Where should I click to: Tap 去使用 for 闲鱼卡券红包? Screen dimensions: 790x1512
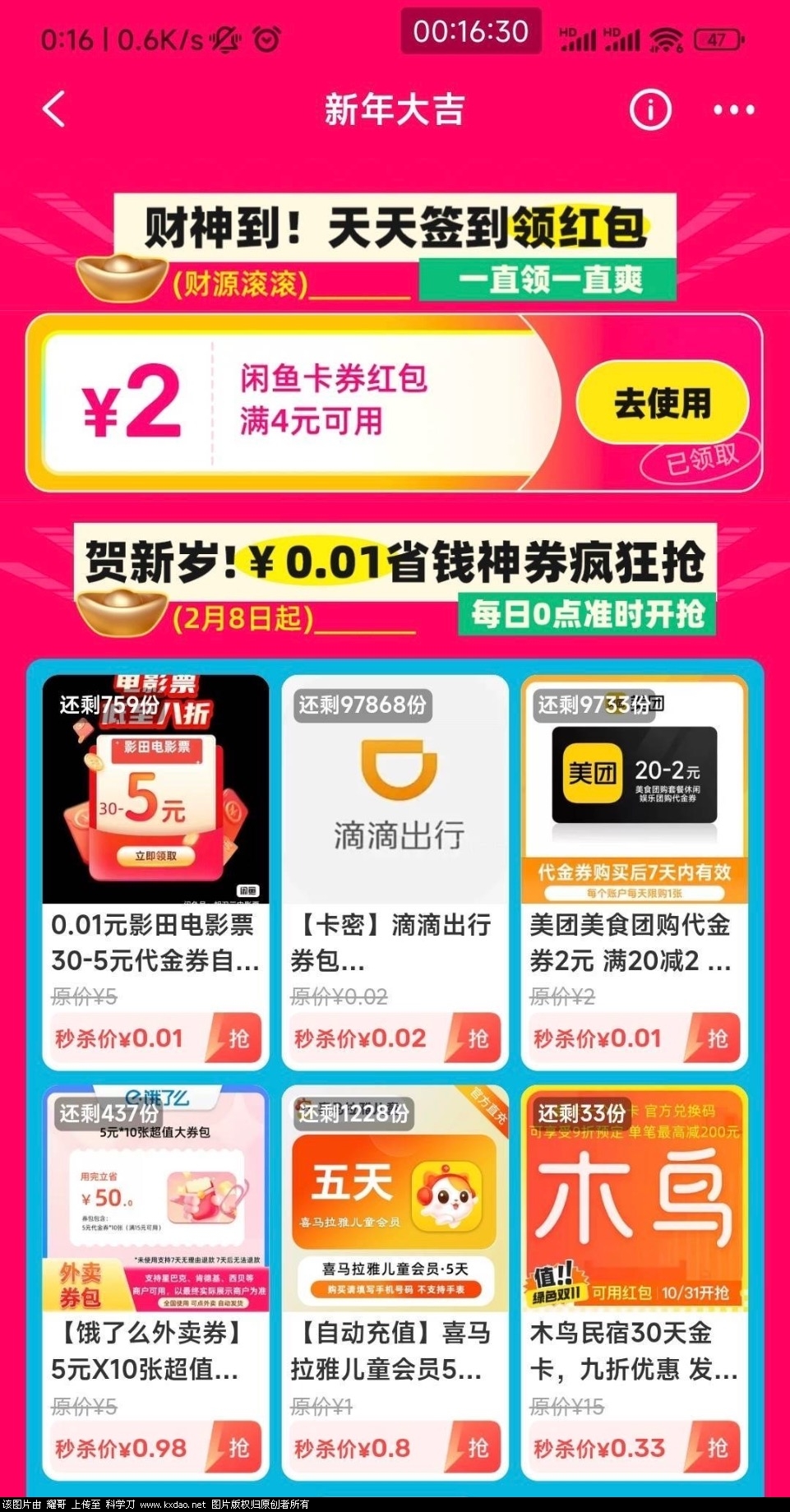(x=662, y=403)
